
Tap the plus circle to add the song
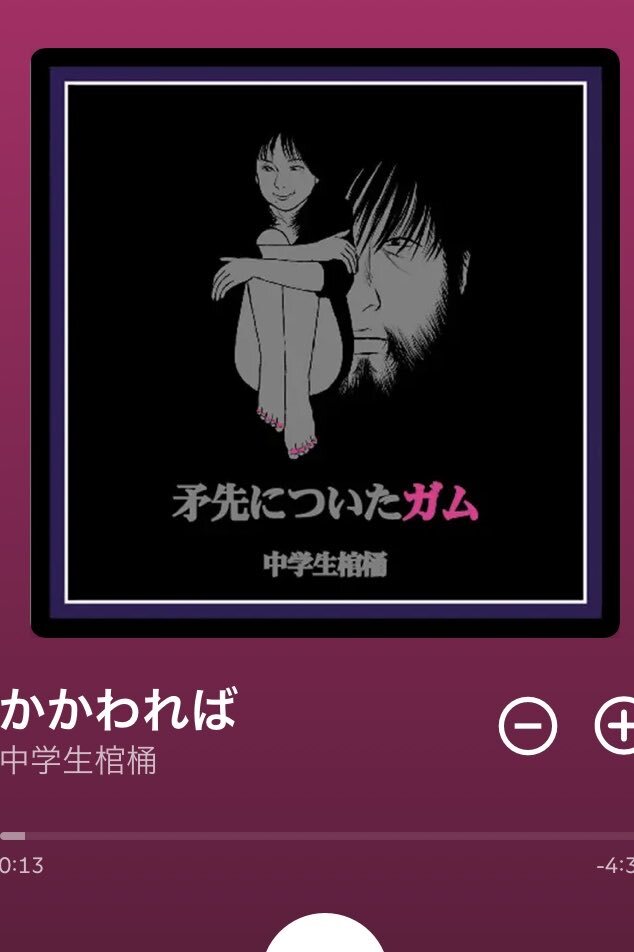(x=615, y=726)
